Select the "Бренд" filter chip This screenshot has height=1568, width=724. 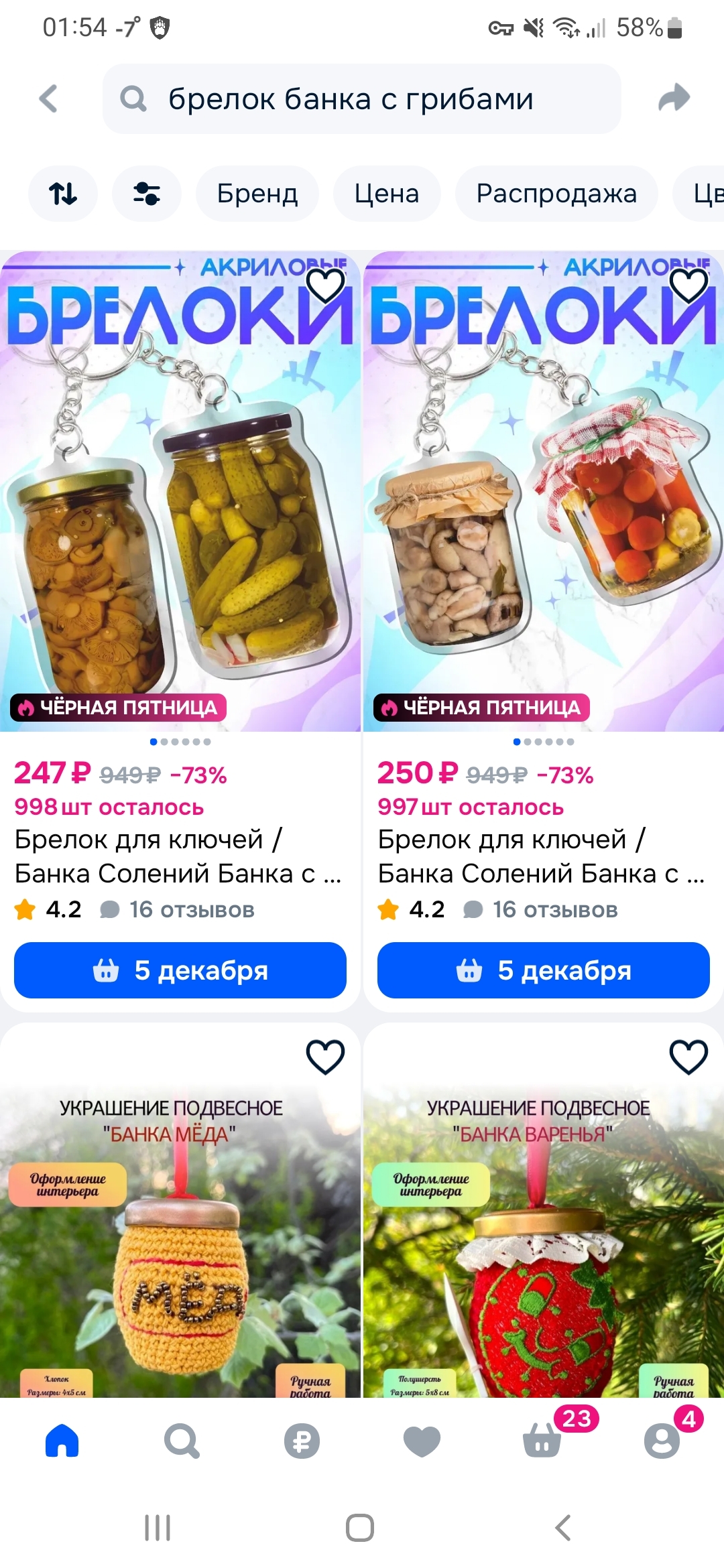tap(257, 194)
